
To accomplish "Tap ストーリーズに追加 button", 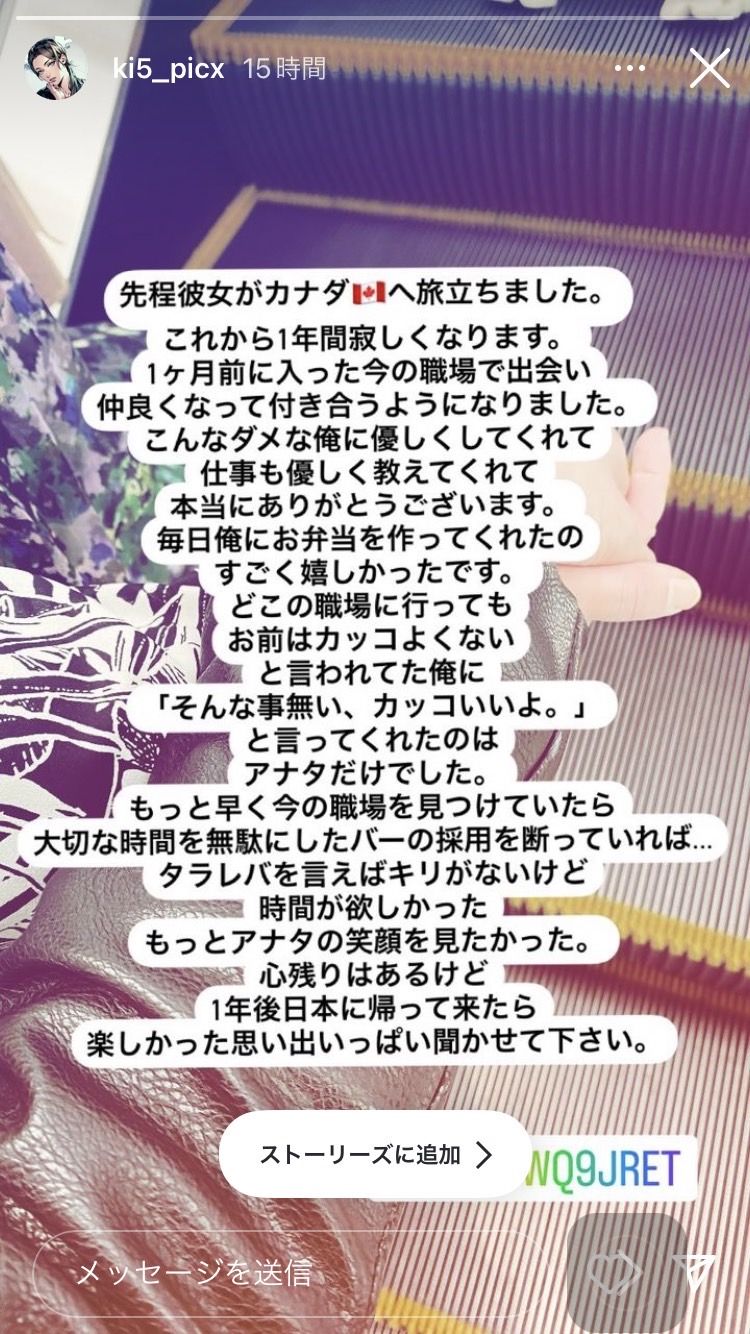I will coord(375,1154).
